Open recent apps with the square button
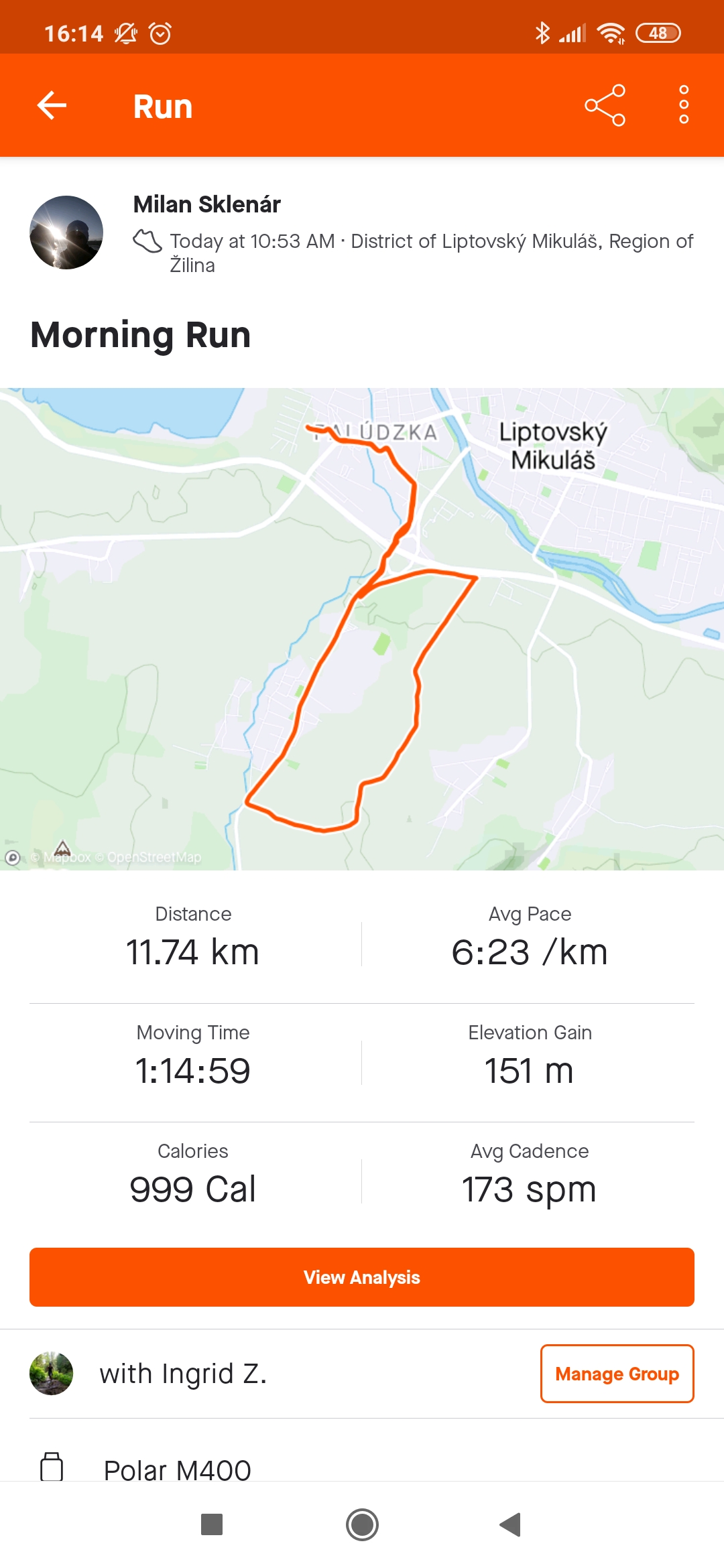The height and width of the screenshot is (1568, 724). pyautogui.click(x=212, y=1524)
